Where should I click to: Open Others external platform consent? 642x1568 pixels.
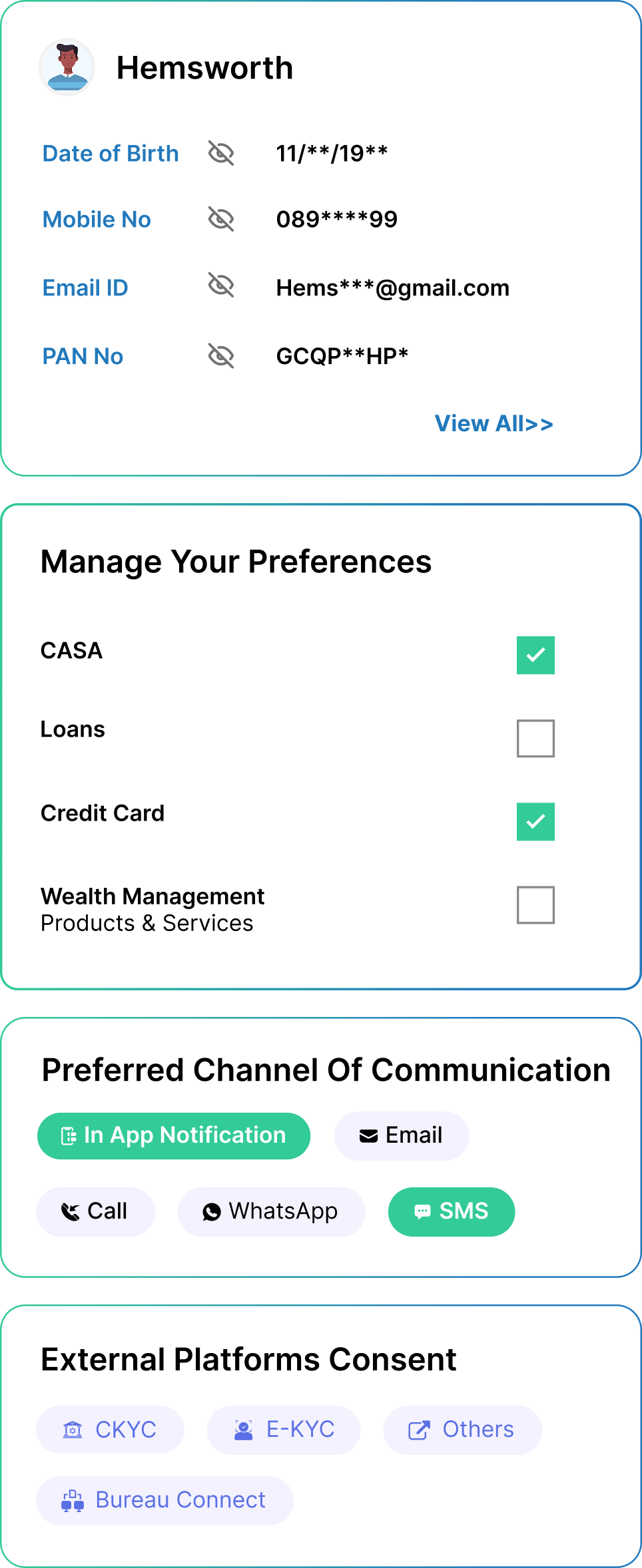point(462,1430)
